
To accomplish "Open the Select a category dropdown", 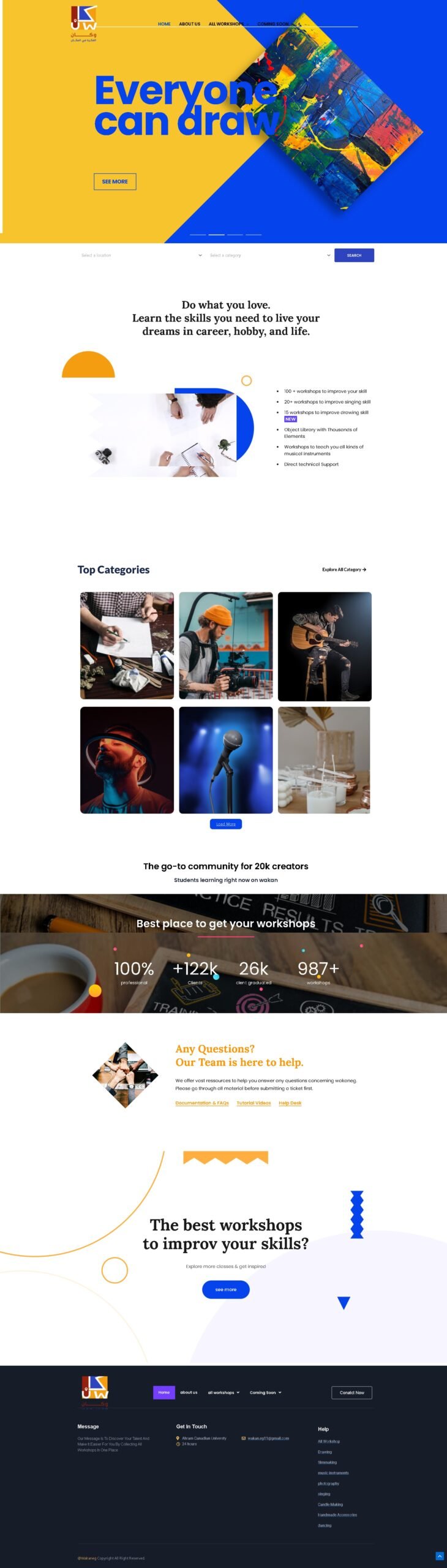I will click(x=269, y=255).
